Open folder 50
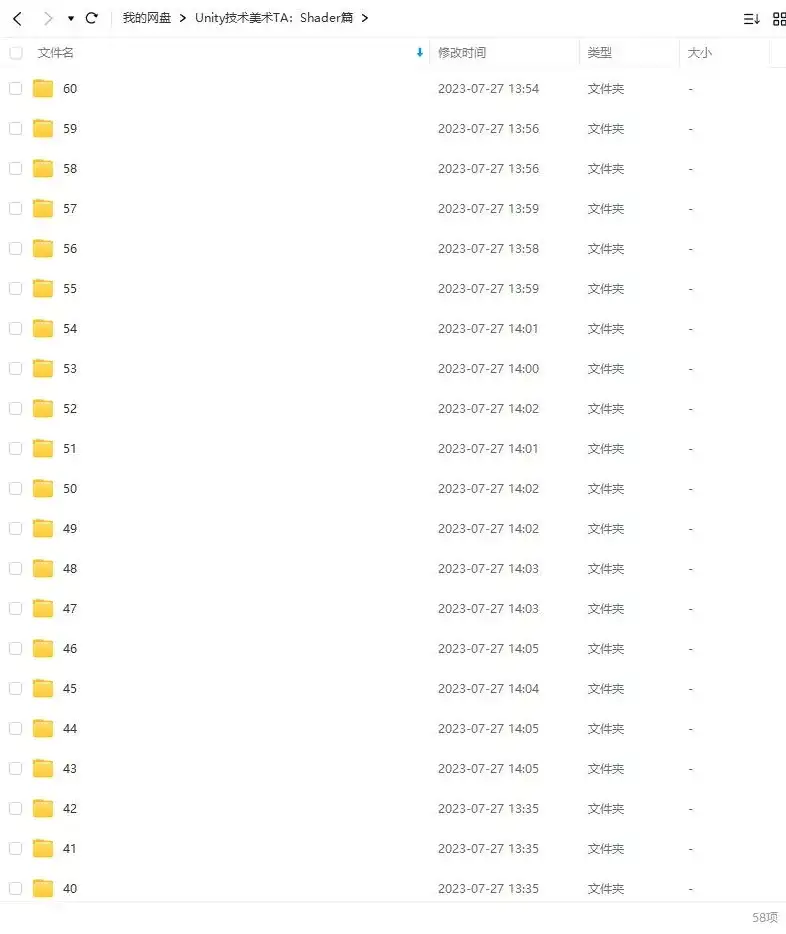 (x=69, y=489)
